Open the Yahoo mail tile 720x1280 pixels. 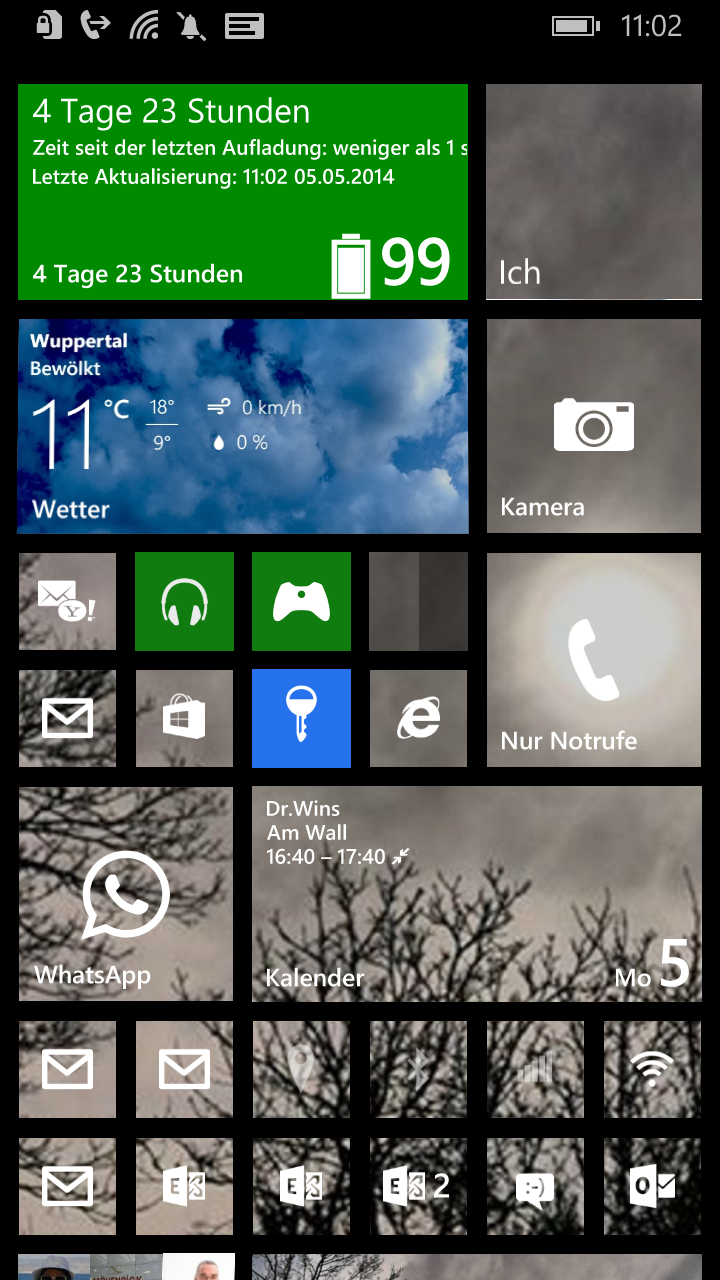(67, 602)
